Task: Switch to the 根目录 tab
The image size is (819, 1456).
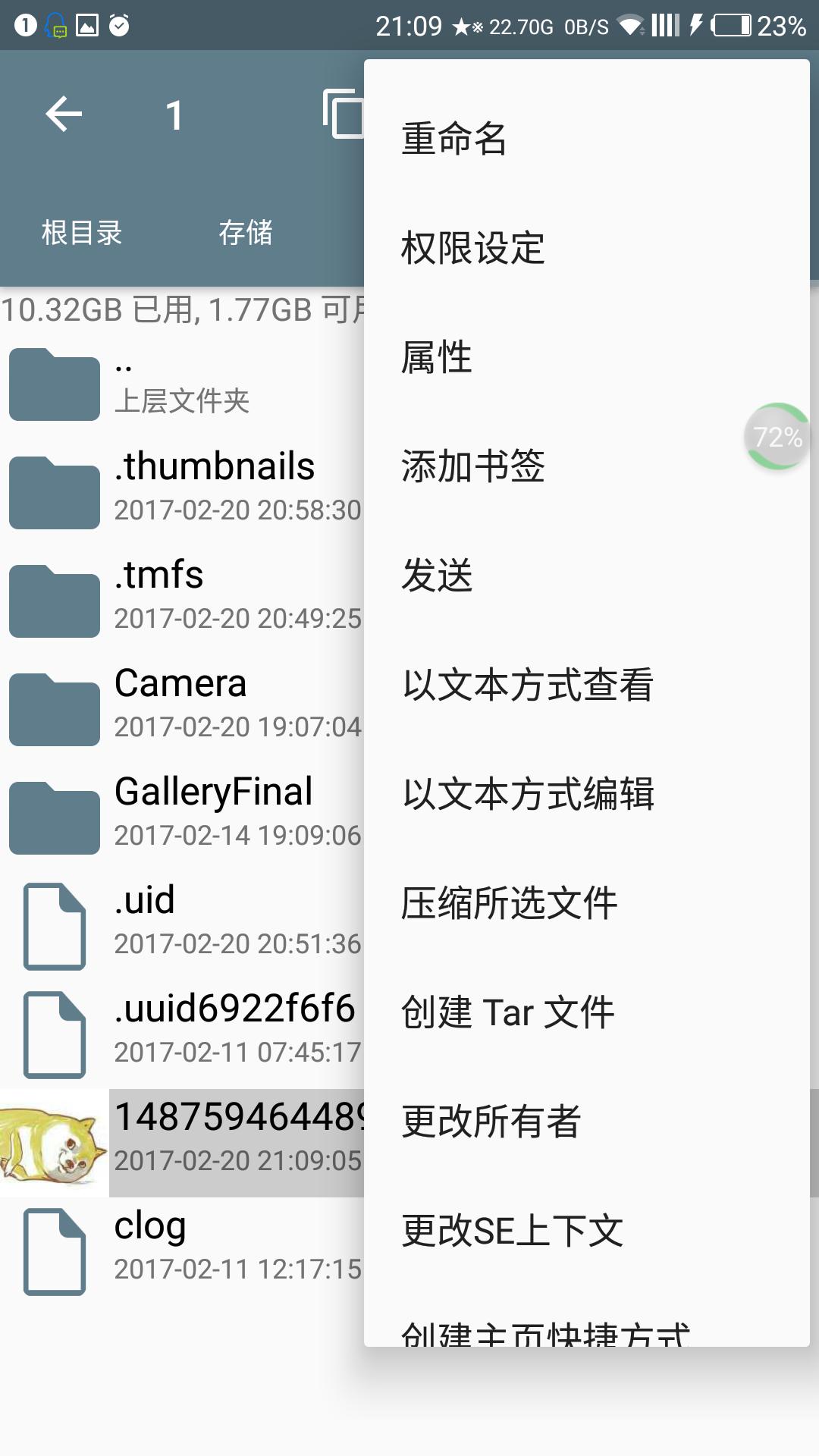Action: tap(82, 233)
